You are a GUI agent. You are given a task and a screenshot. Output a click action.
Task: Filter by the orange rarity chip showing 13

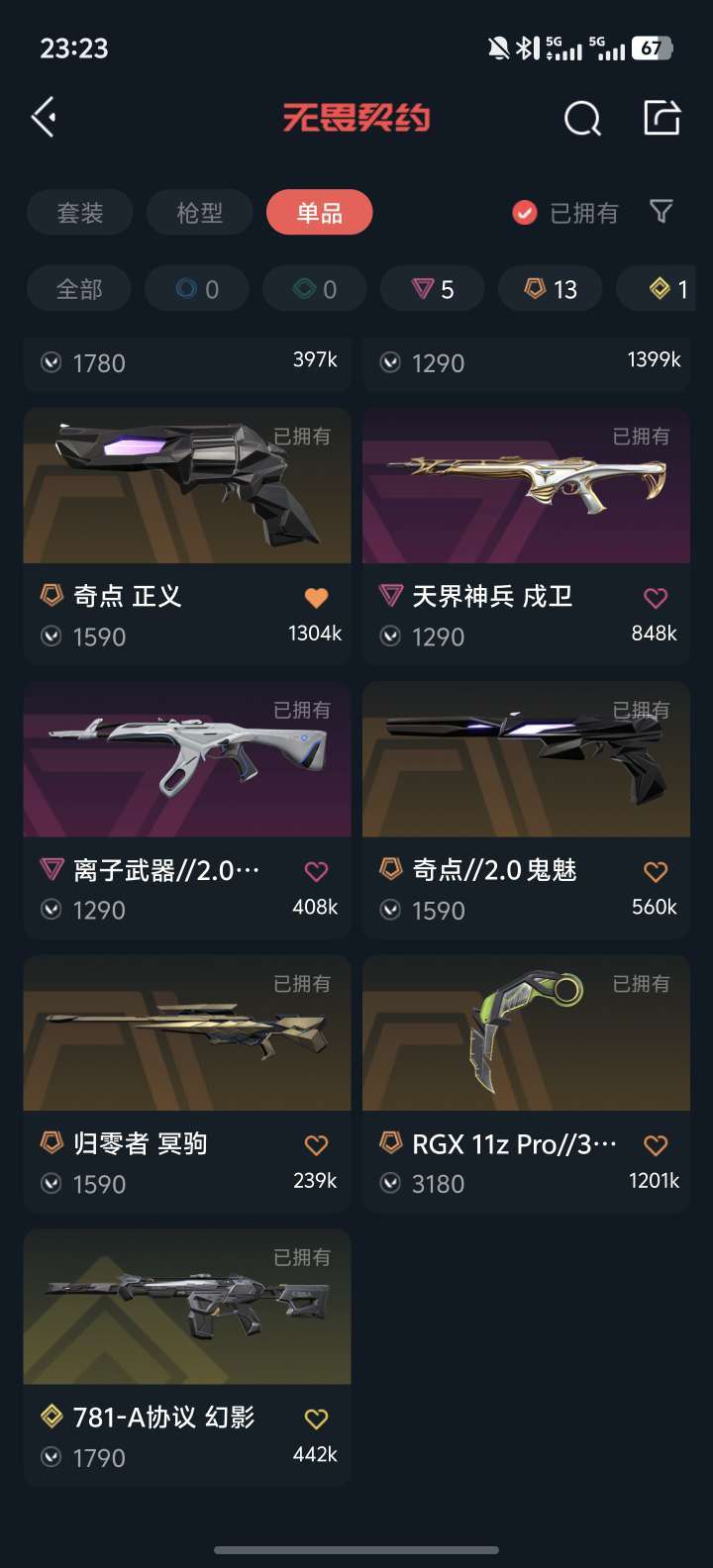tap(551, 289)
